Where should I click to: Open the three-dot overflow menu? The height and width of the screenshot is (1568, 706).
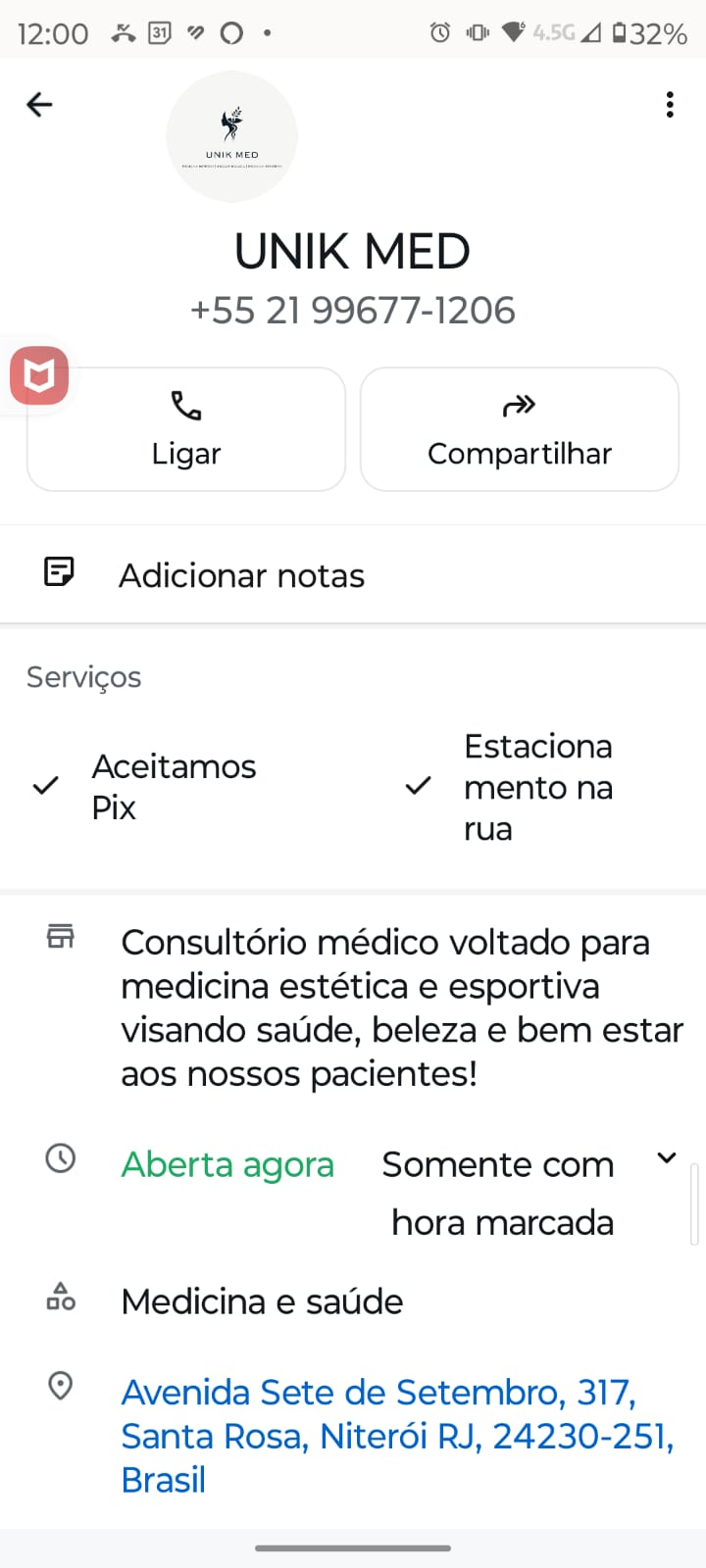[x=670, y=105]
